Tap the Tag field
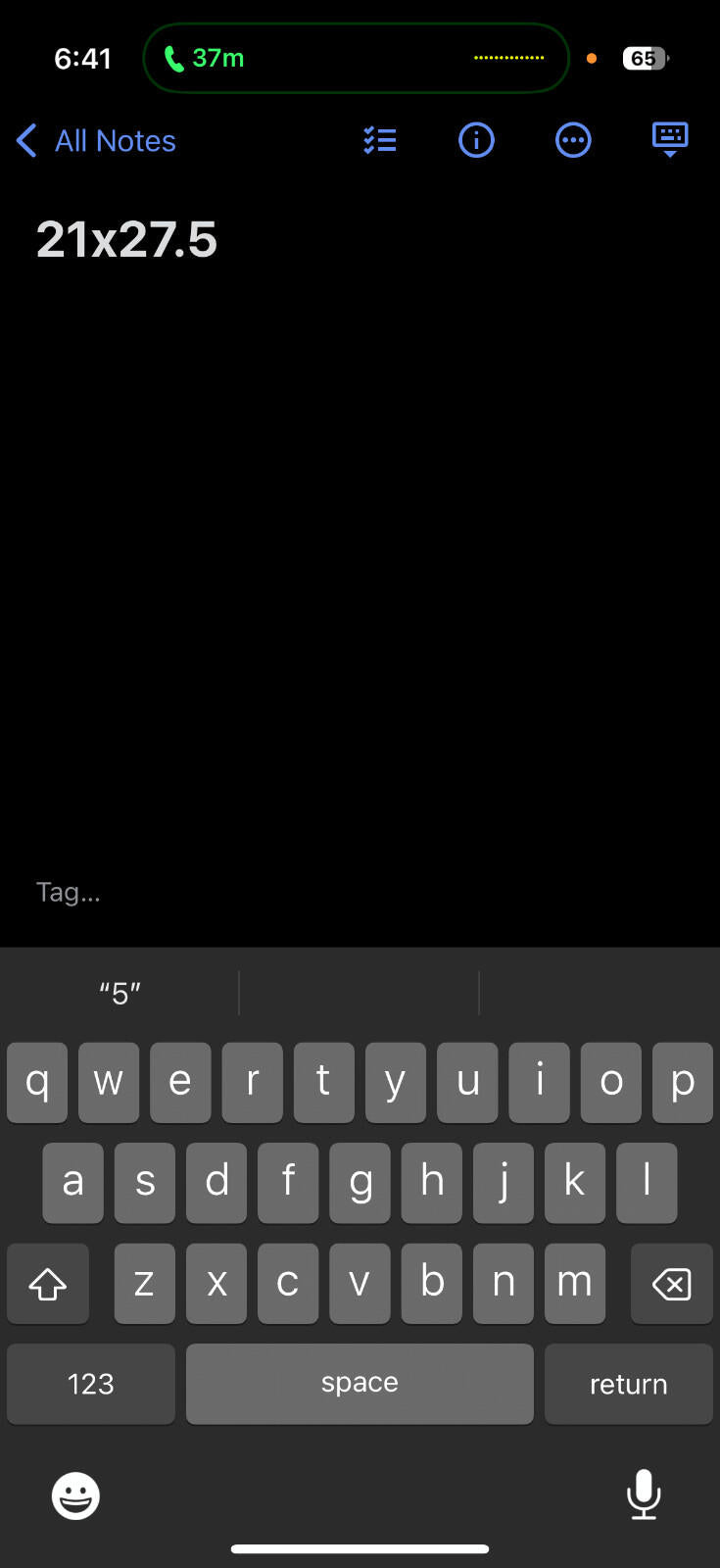Screen dimensions: 720x1568 [69, 892]
